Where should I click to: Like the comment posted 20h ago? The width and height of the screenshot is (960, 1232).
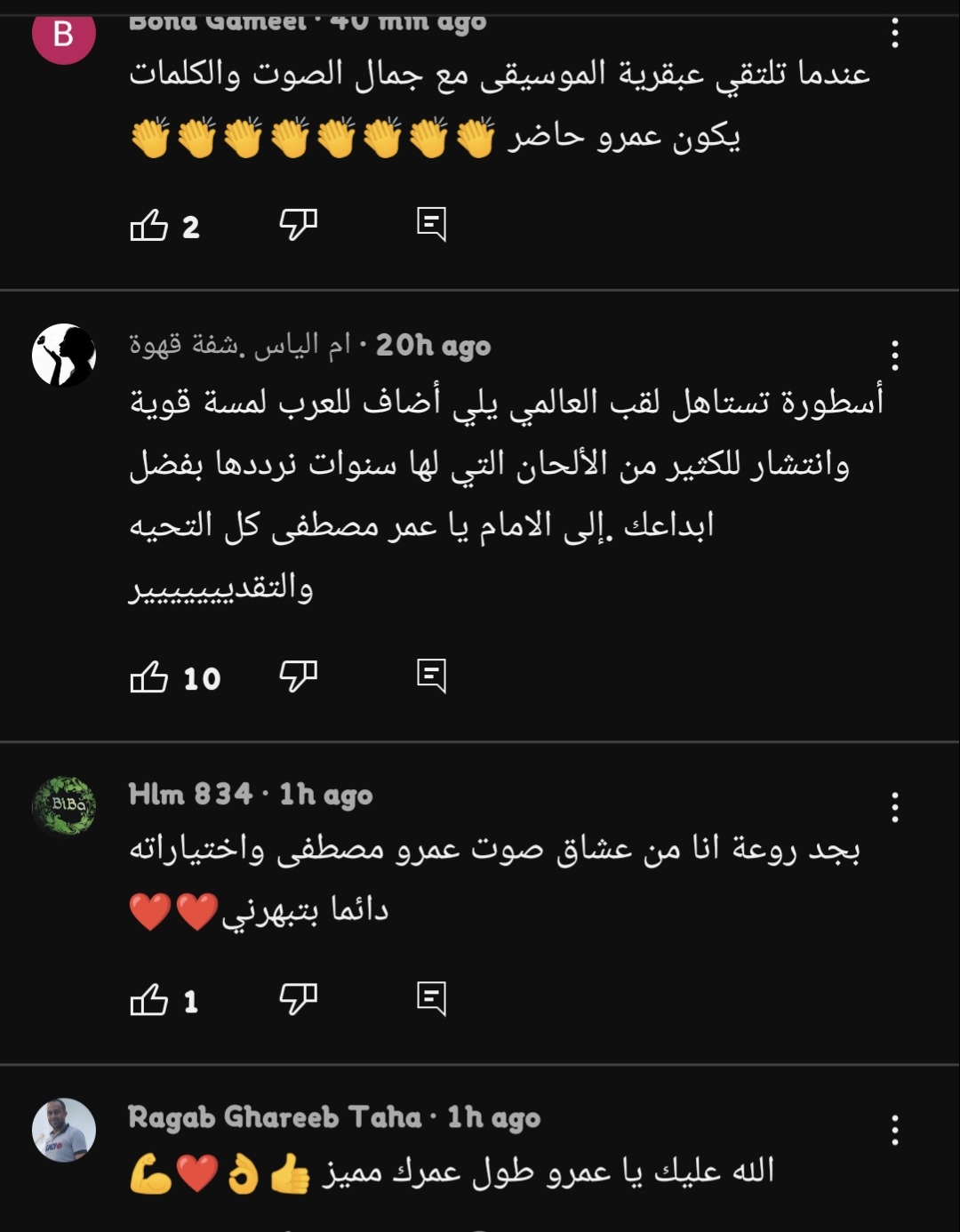click(149, 677)
